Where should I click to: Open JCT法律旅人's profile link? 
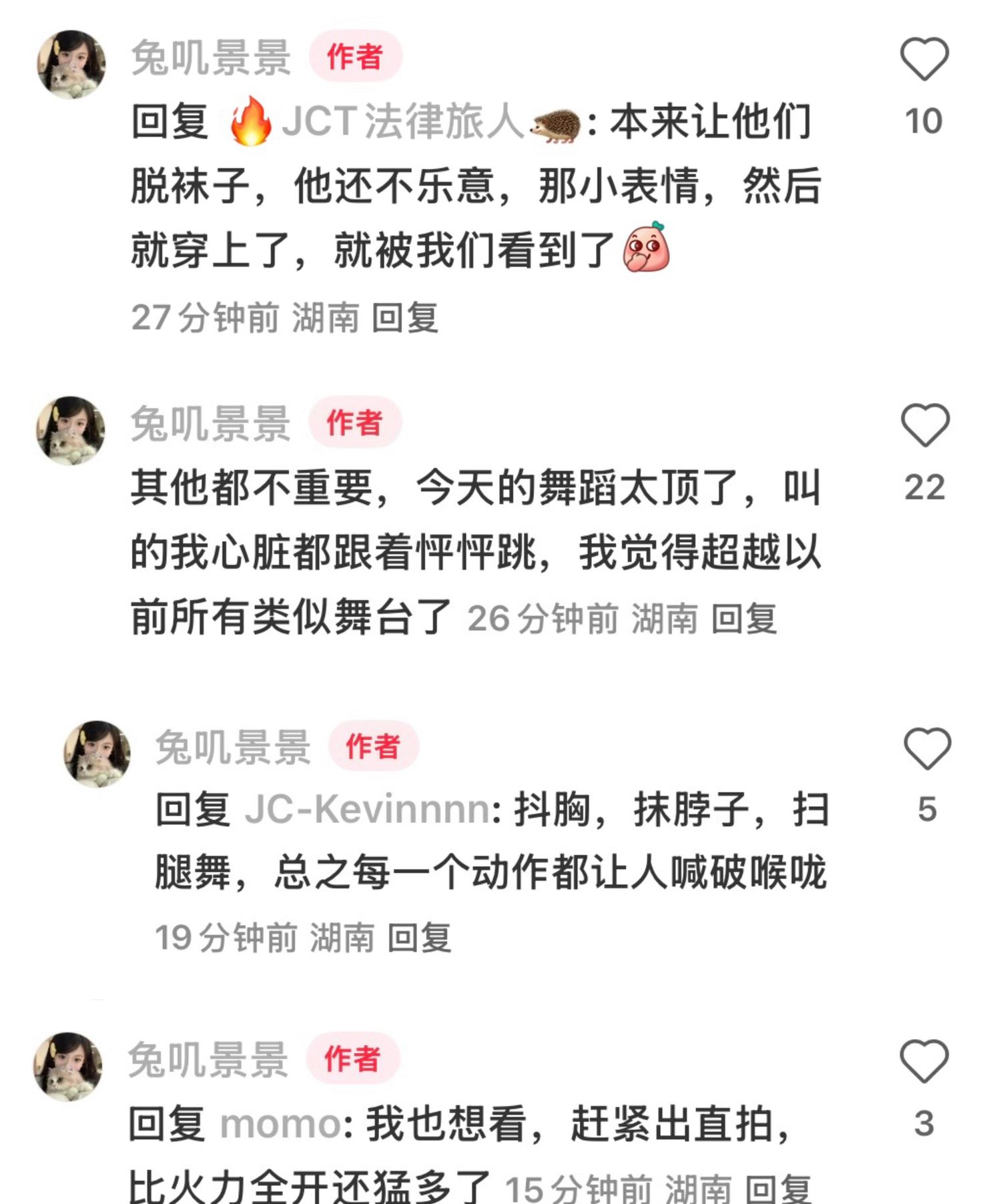(404, 122)
